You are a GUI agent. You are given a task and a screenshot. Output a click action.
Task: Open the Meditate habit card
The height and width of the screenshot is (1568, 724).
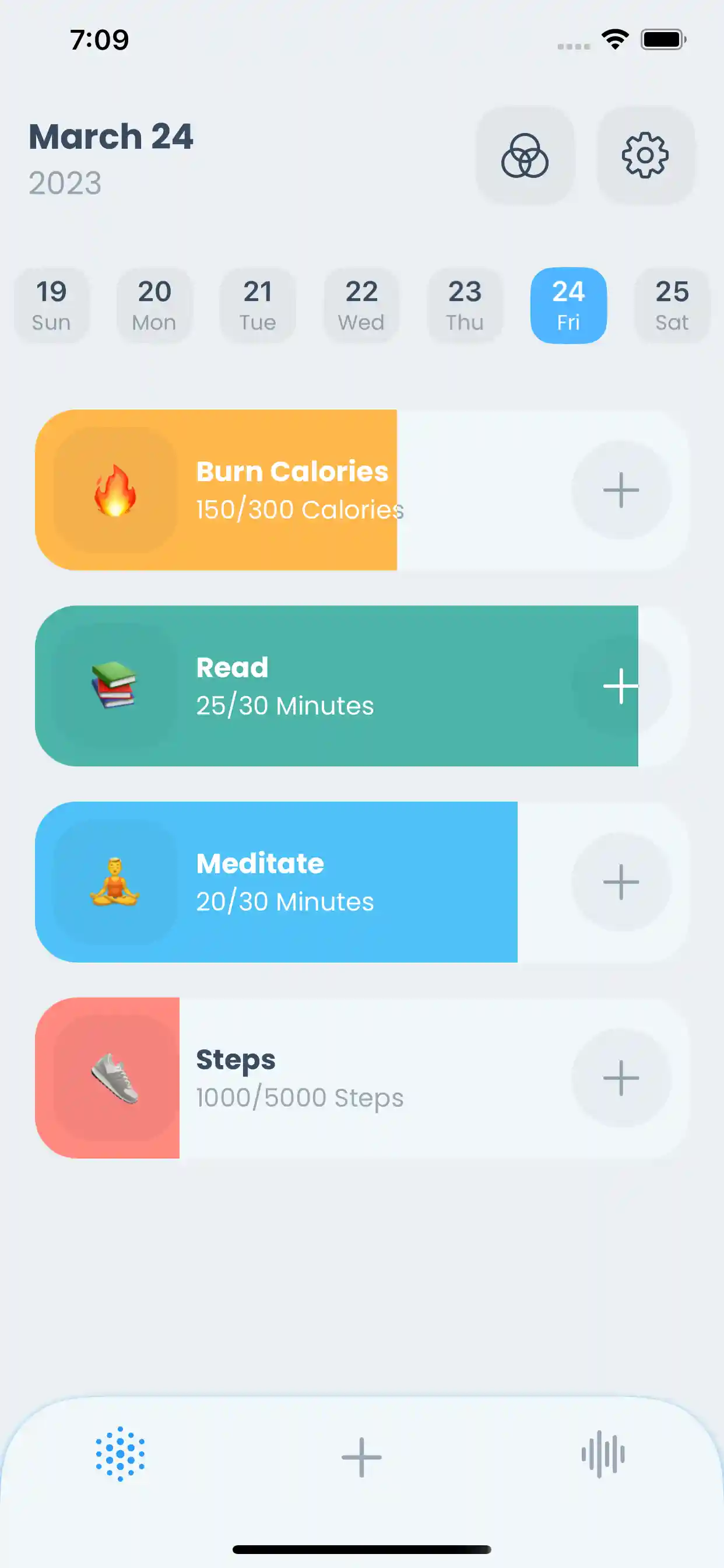pos(292,882)
